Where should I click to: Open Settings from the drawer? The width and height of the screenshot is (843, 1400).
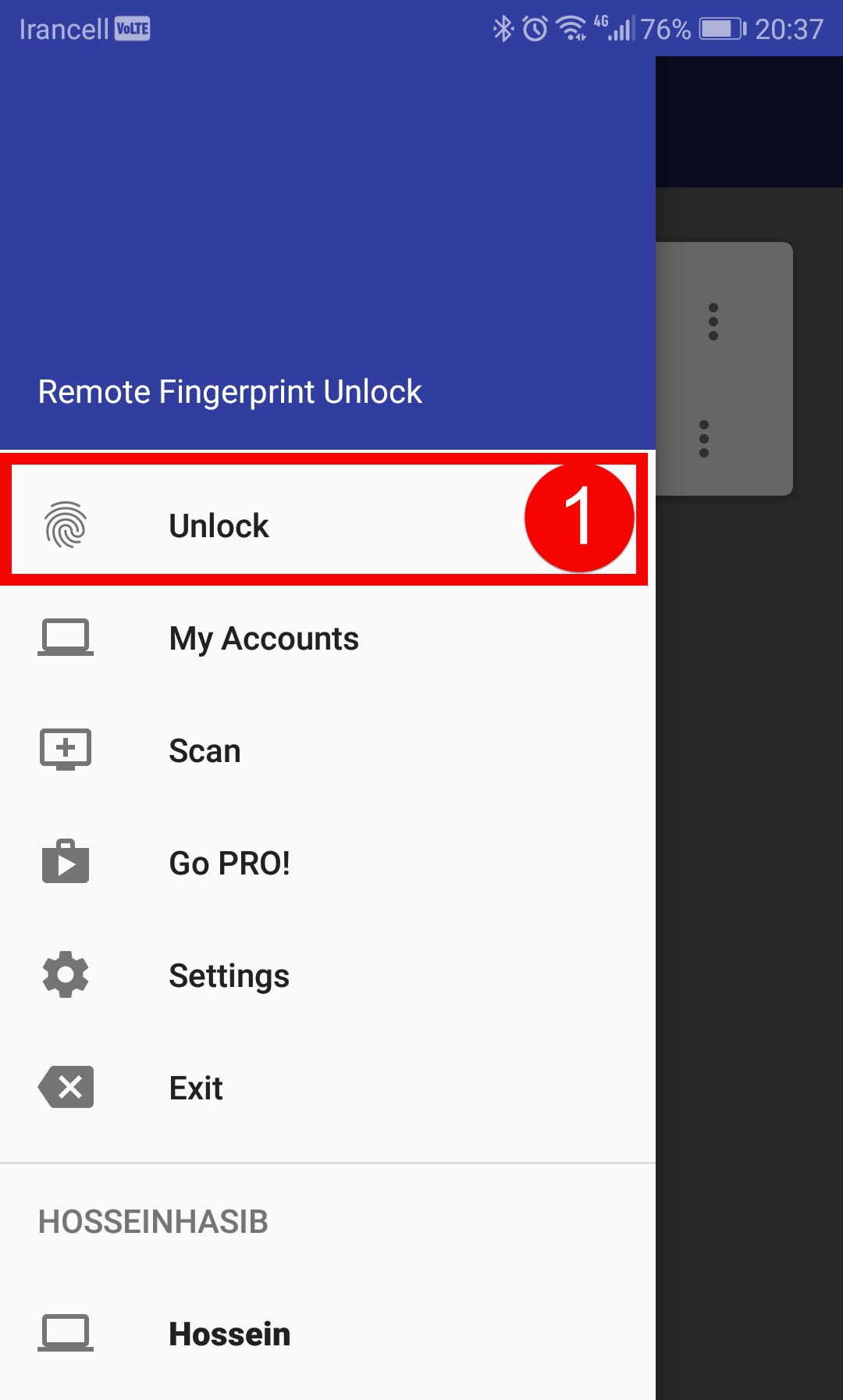point(328,975)
